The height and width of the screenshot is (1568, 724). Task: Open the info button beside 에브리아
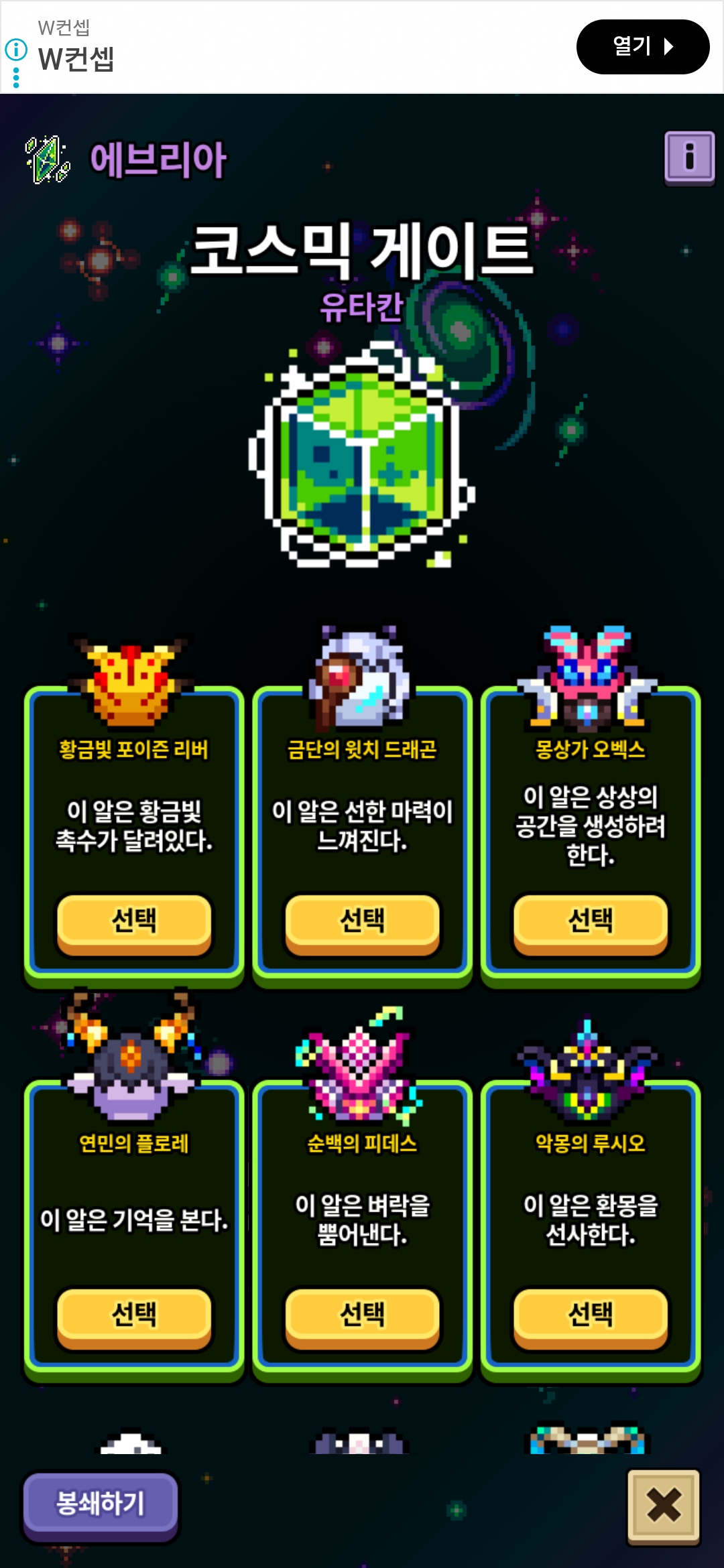(x=689, y=157)
